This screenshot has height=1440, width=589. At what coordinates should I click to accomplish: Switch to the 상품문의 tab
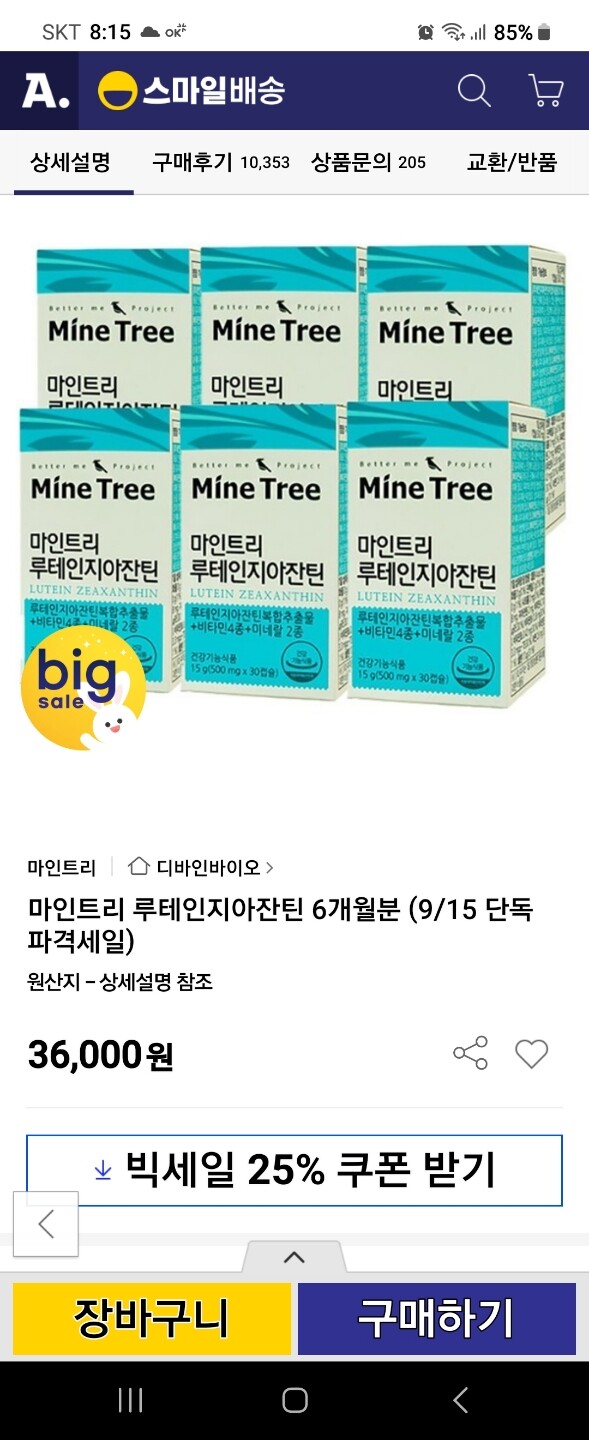click(x=368, y=162)
